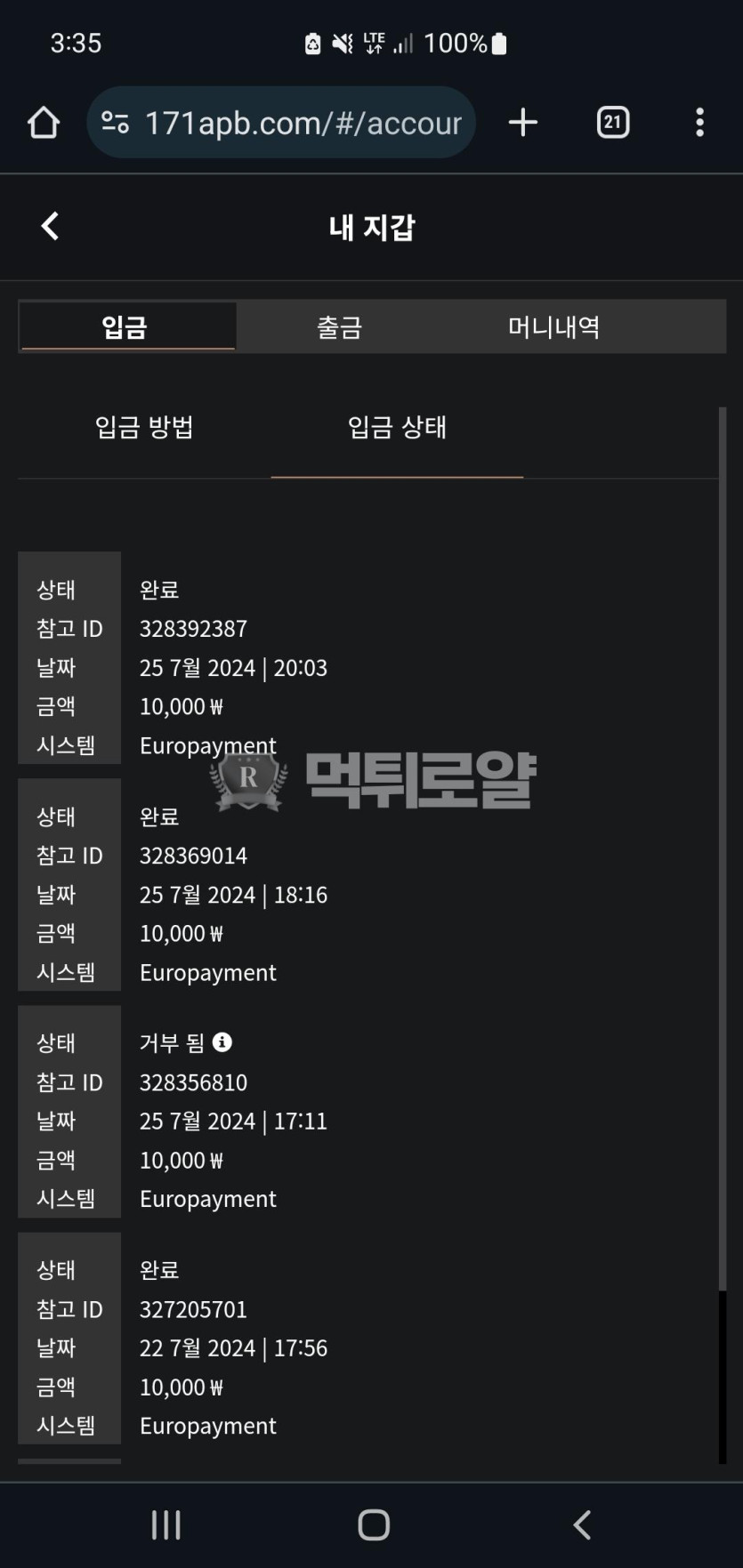Open browser home page

point(43,123)
